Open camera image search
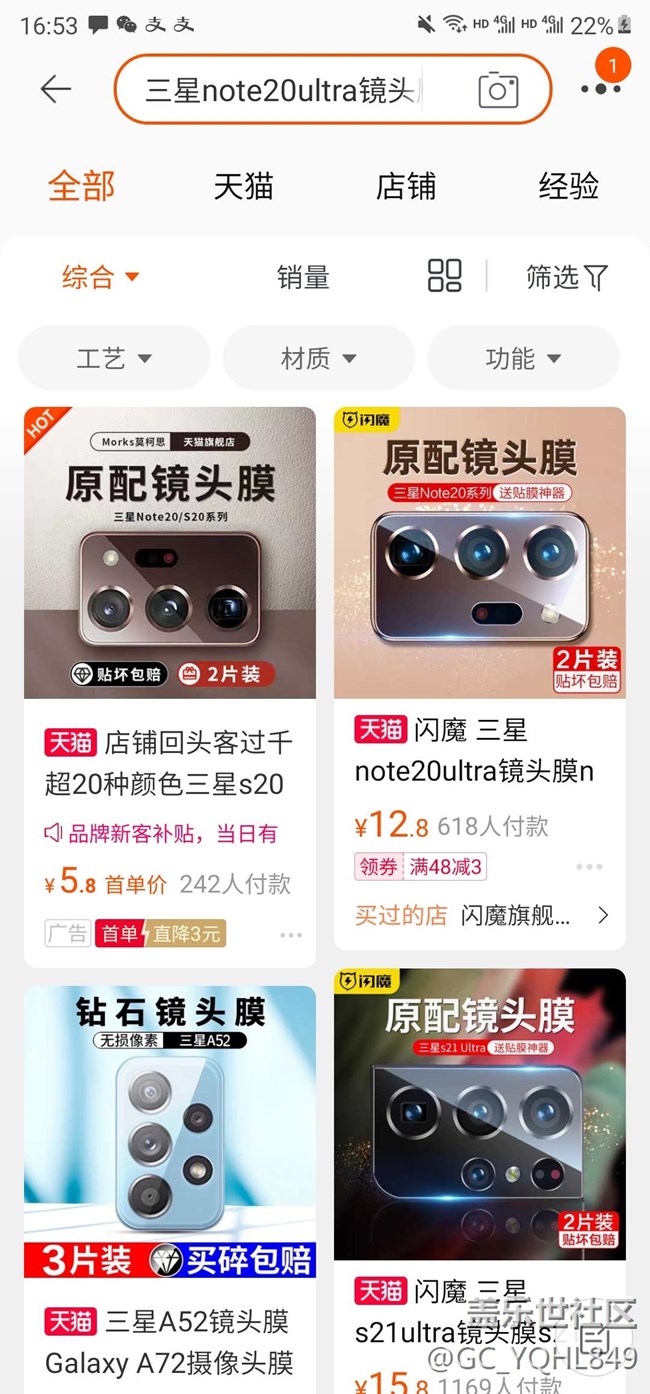The height and width of the screenshot is (1394, 650). point(498,91)
